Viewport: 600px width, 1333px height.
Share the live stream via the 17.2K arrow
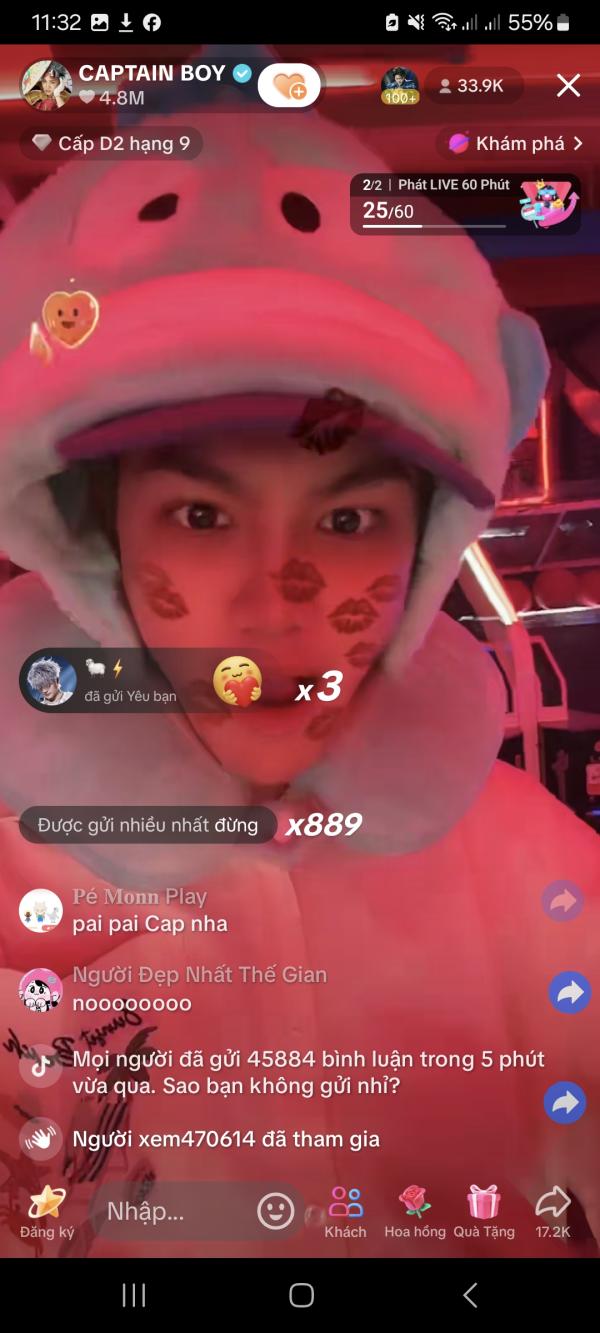pos(553,1210)
